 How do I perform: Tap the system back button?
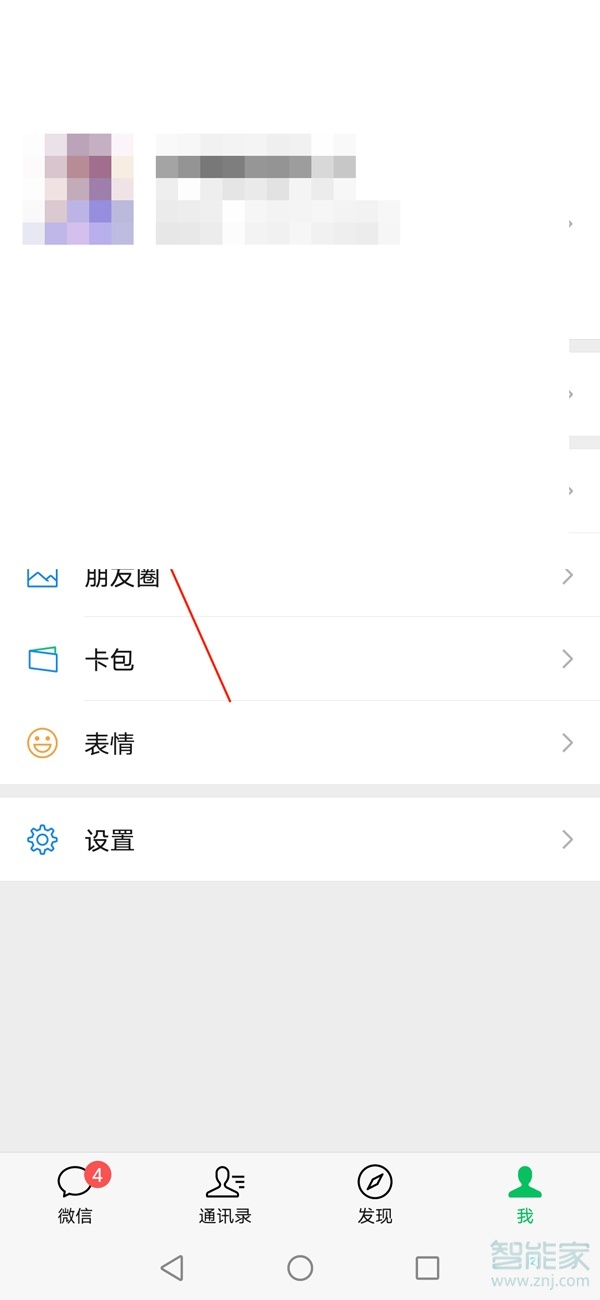pyautogui.click(x=172, y=1268)
